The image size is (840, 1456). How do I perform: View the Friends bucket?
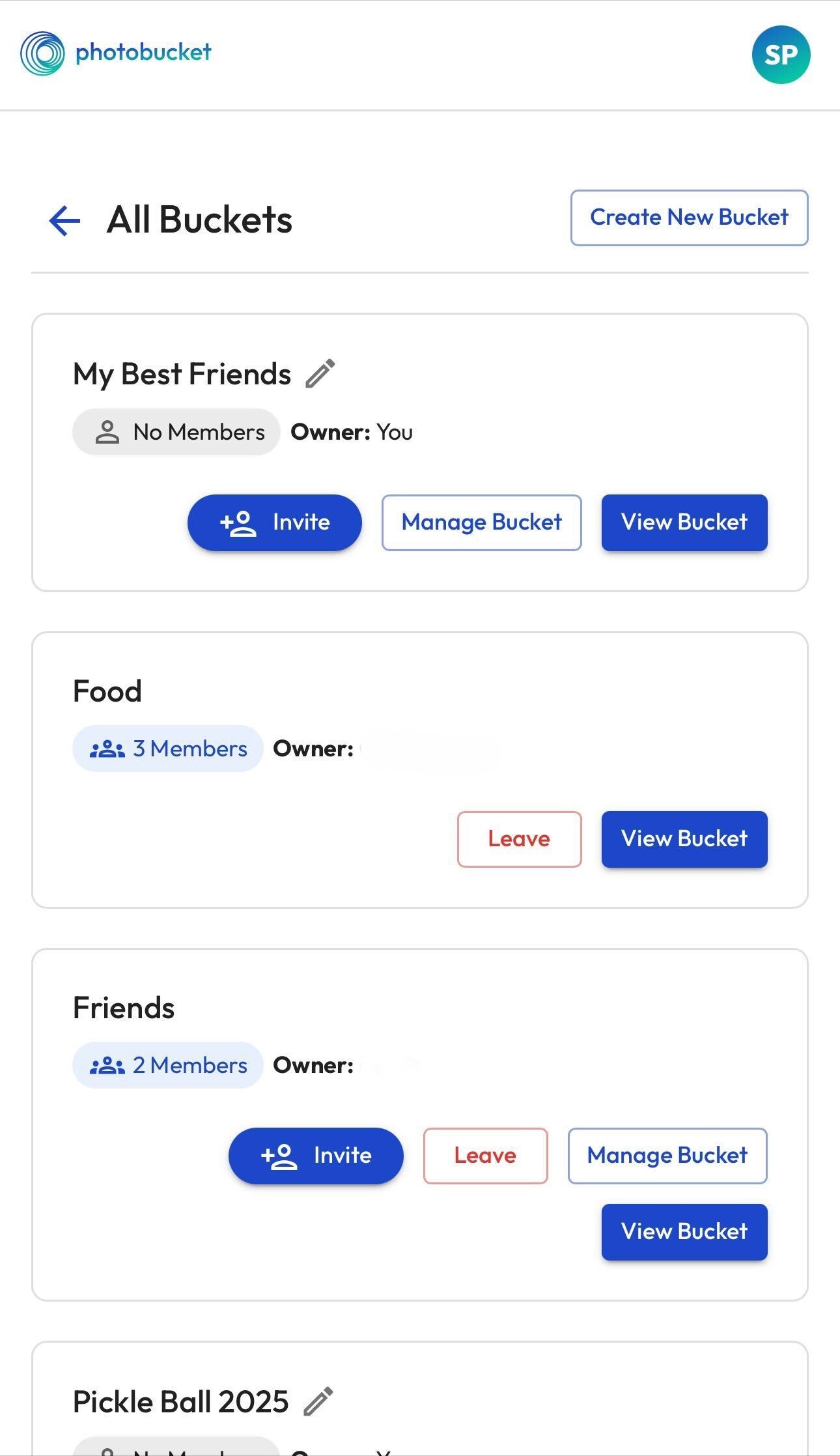(684, 1231)
